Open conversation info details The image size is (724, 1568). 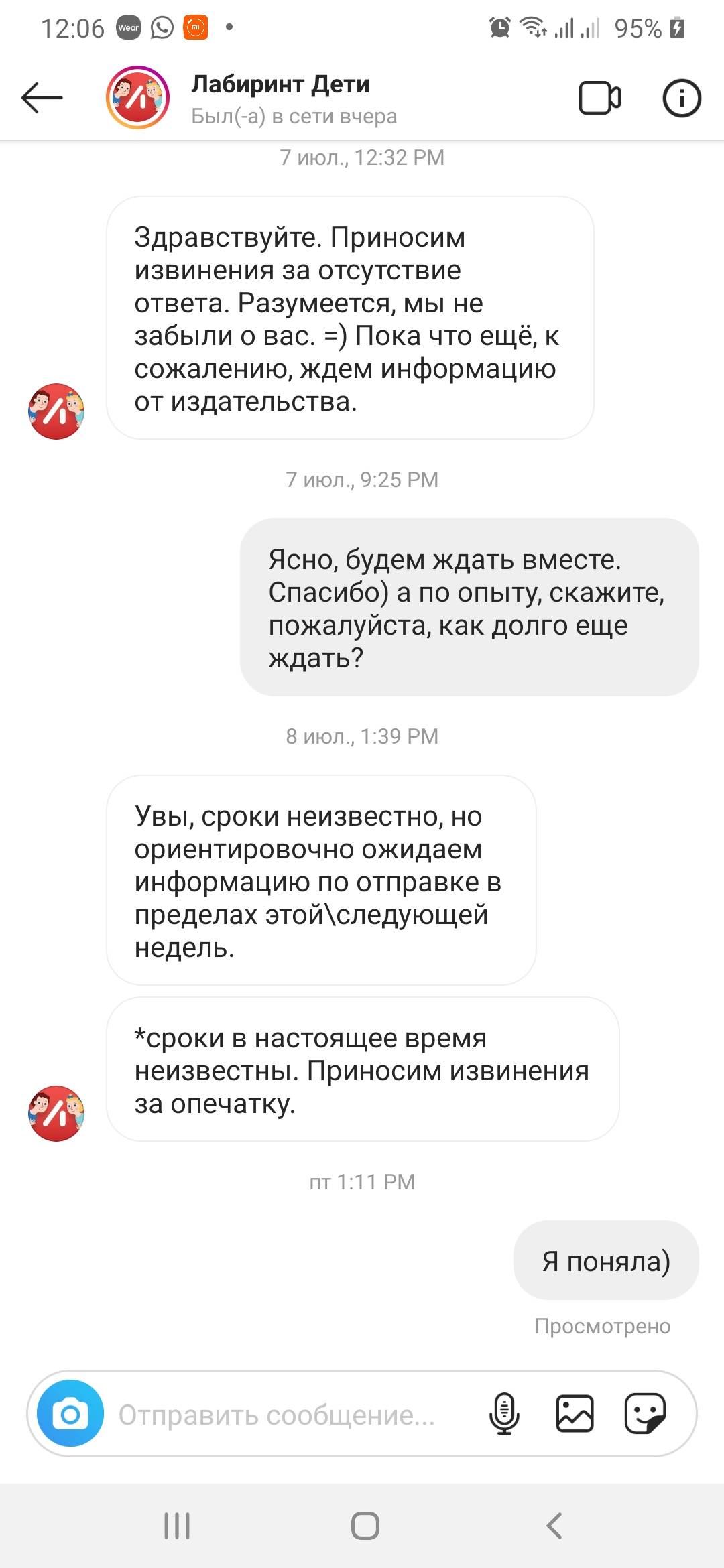(682, 99)
